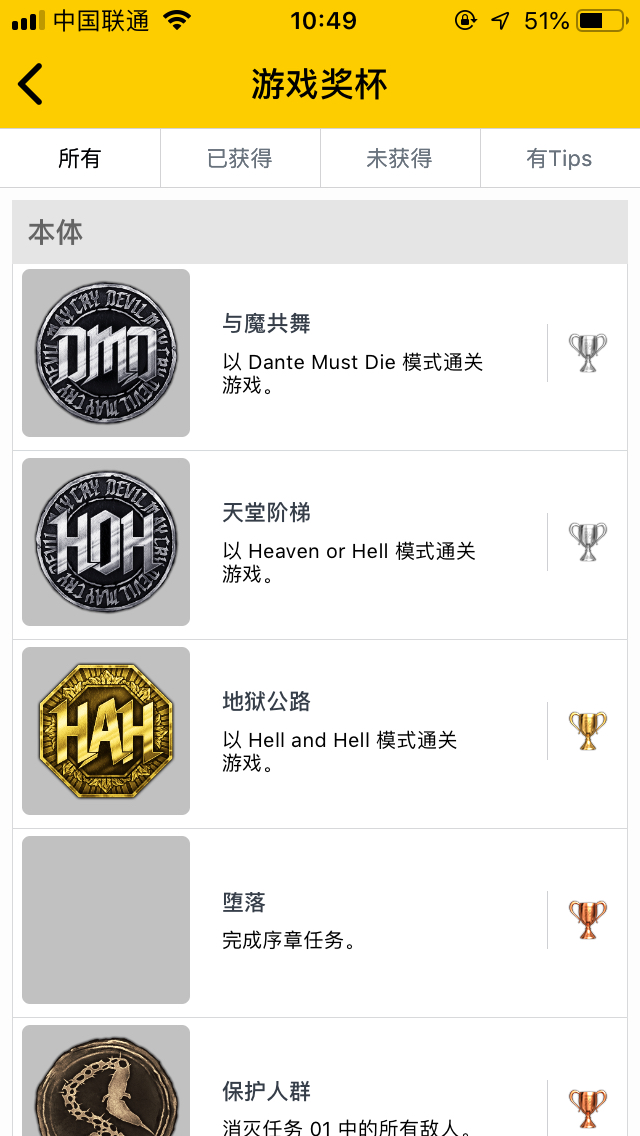Go back using the top-left arrow
The width and height of the screenshot is (640, 1136).
(32, 85)
